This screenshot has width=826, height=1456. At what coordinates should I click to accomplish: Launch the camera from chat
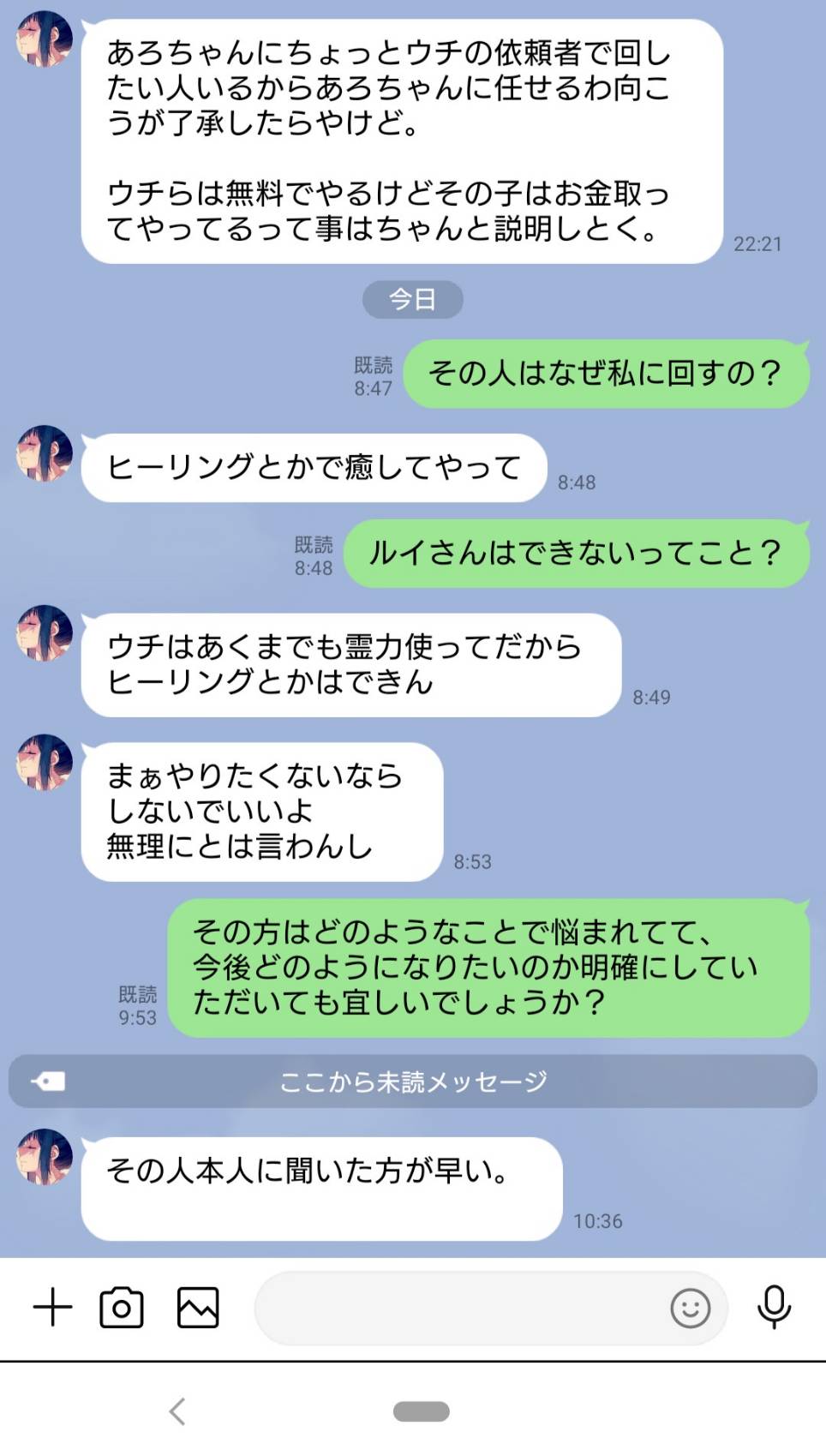click(x=122, y=1308)
